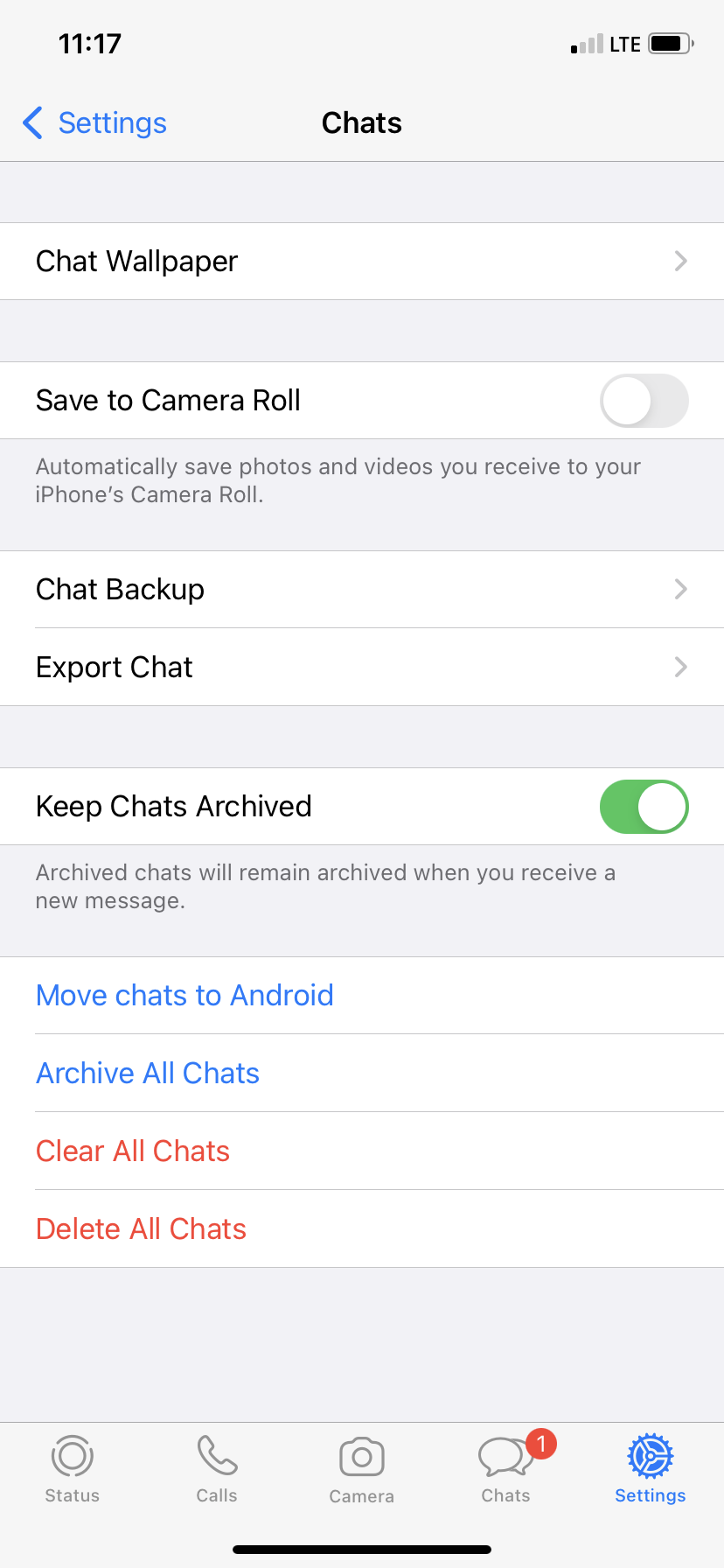Go back to Settings
Screen dimensions: 724x1568
click(x=94, y=123)
